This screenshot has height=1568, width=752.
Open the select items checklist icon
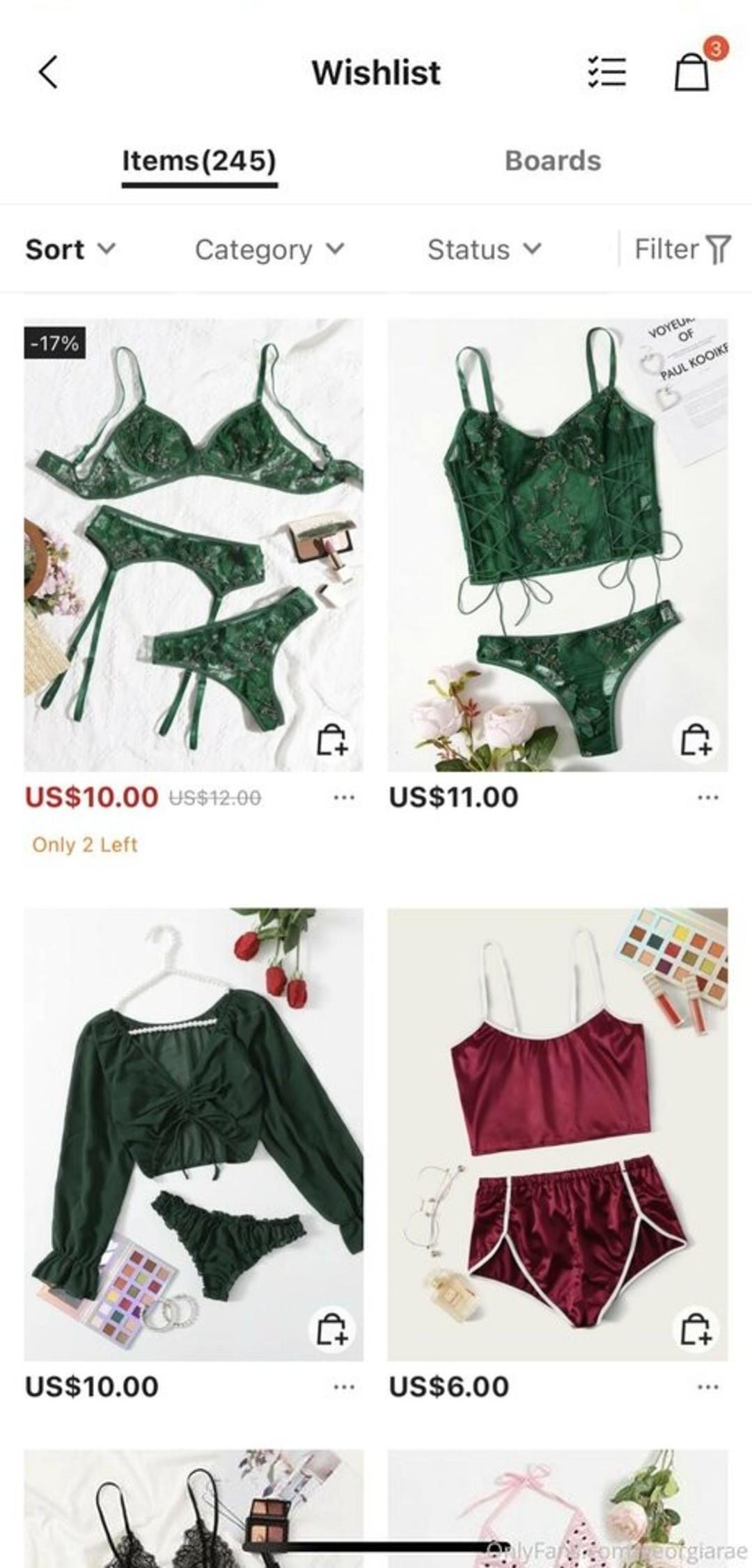coord(606,72)
